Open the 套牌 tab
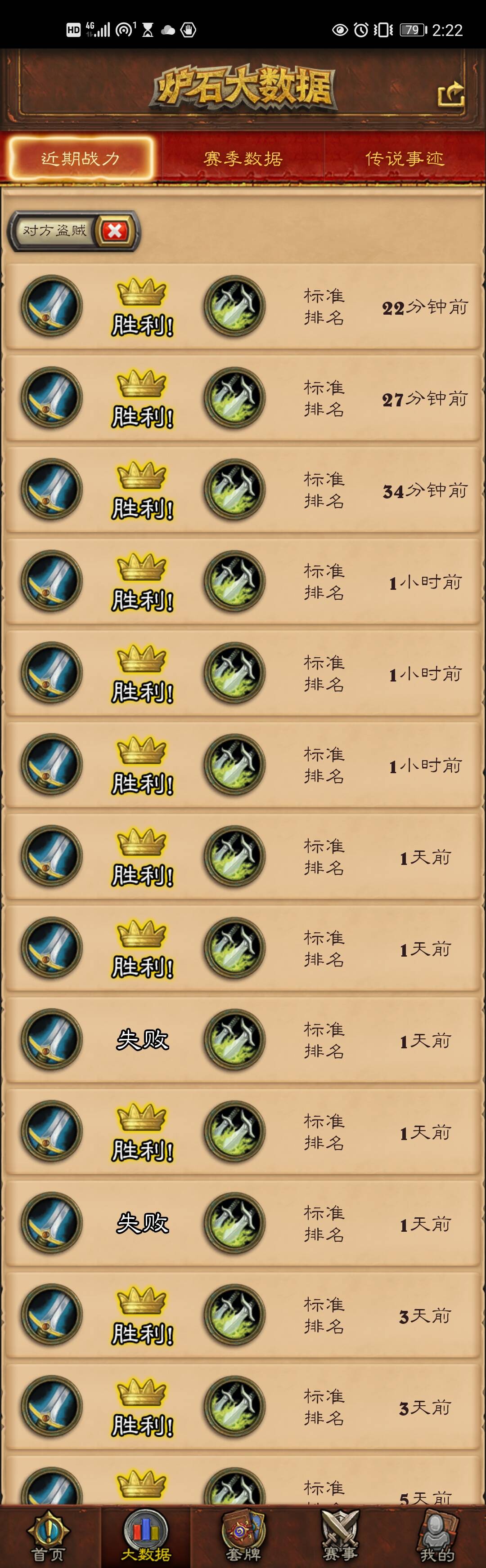This screenshot has height=1568, width=486. click(243, 1537)
